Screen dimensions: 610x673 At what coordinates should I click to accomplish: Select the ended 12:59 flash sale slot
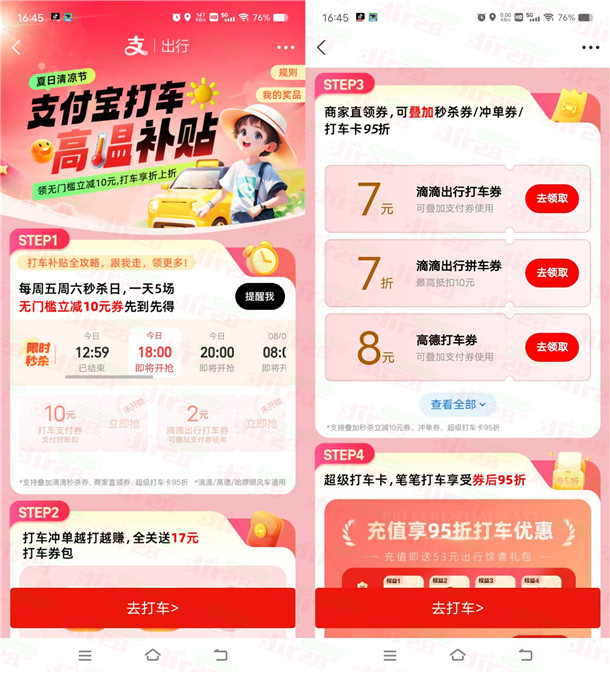click(92, 352)
